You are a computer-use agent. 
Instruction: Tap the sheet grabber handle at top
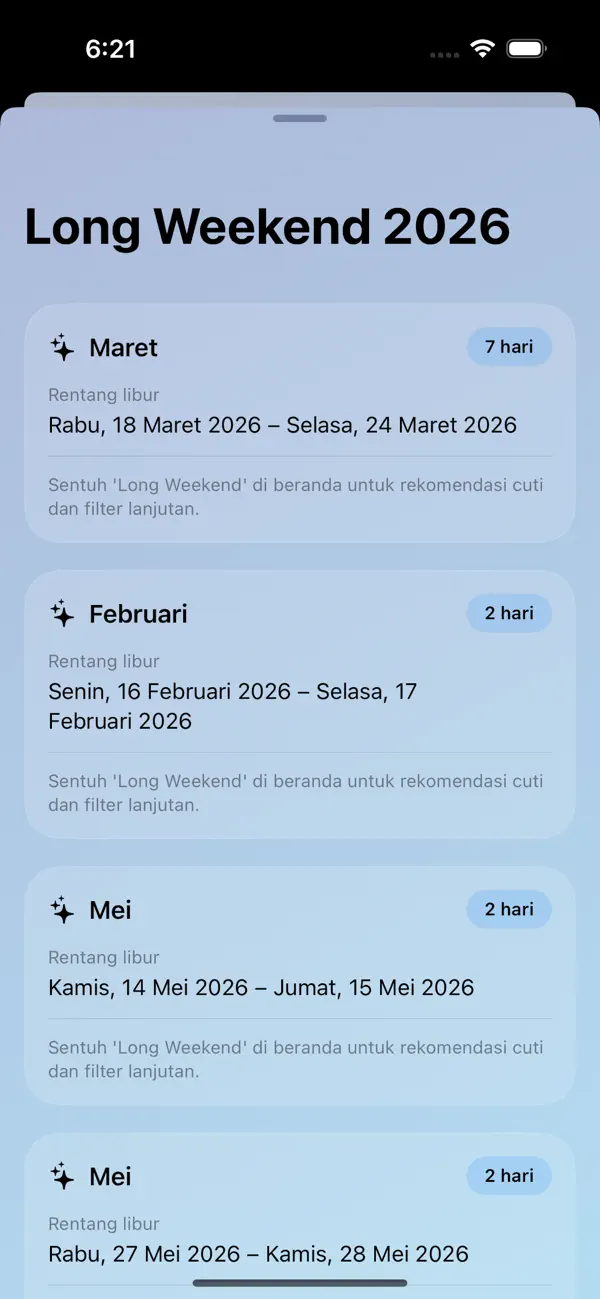pyautogui.click(x=300, y=118)
